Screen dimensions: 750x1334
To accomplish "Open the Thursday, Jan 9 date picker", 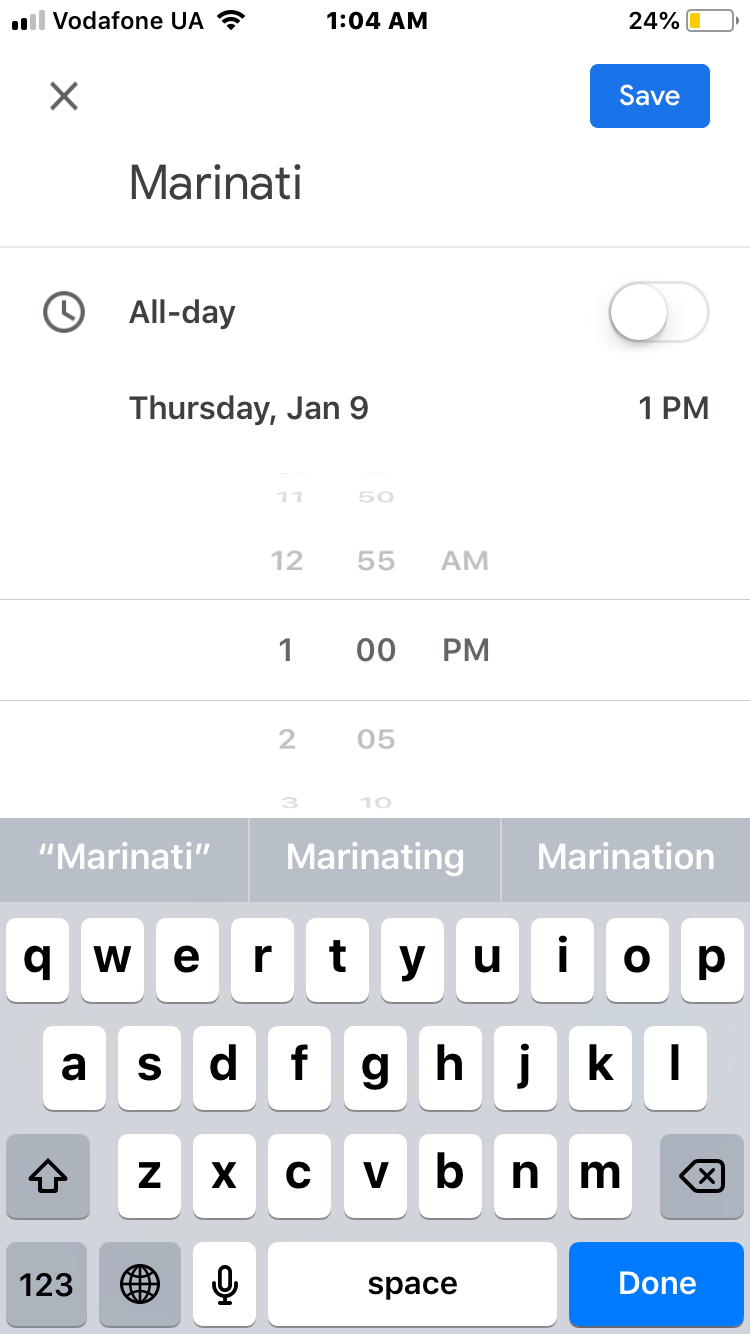I will (x=249, y=408).
